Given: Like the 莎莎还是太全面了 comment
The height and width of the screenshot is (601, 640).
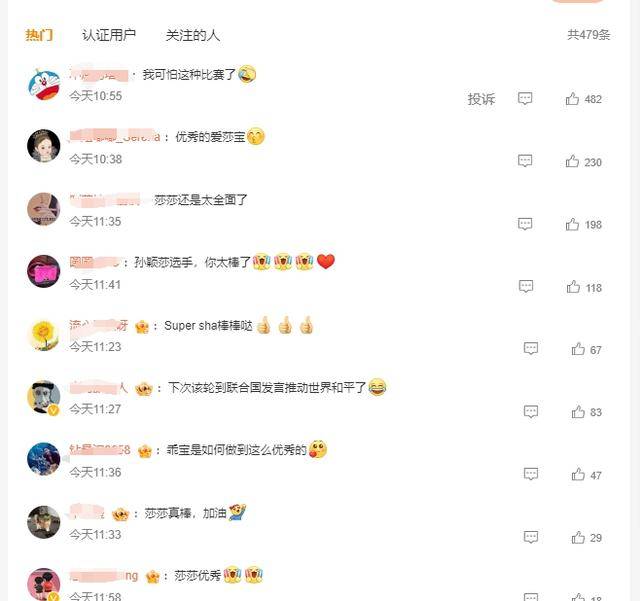Looking at the screenshot, I should 573,224.
